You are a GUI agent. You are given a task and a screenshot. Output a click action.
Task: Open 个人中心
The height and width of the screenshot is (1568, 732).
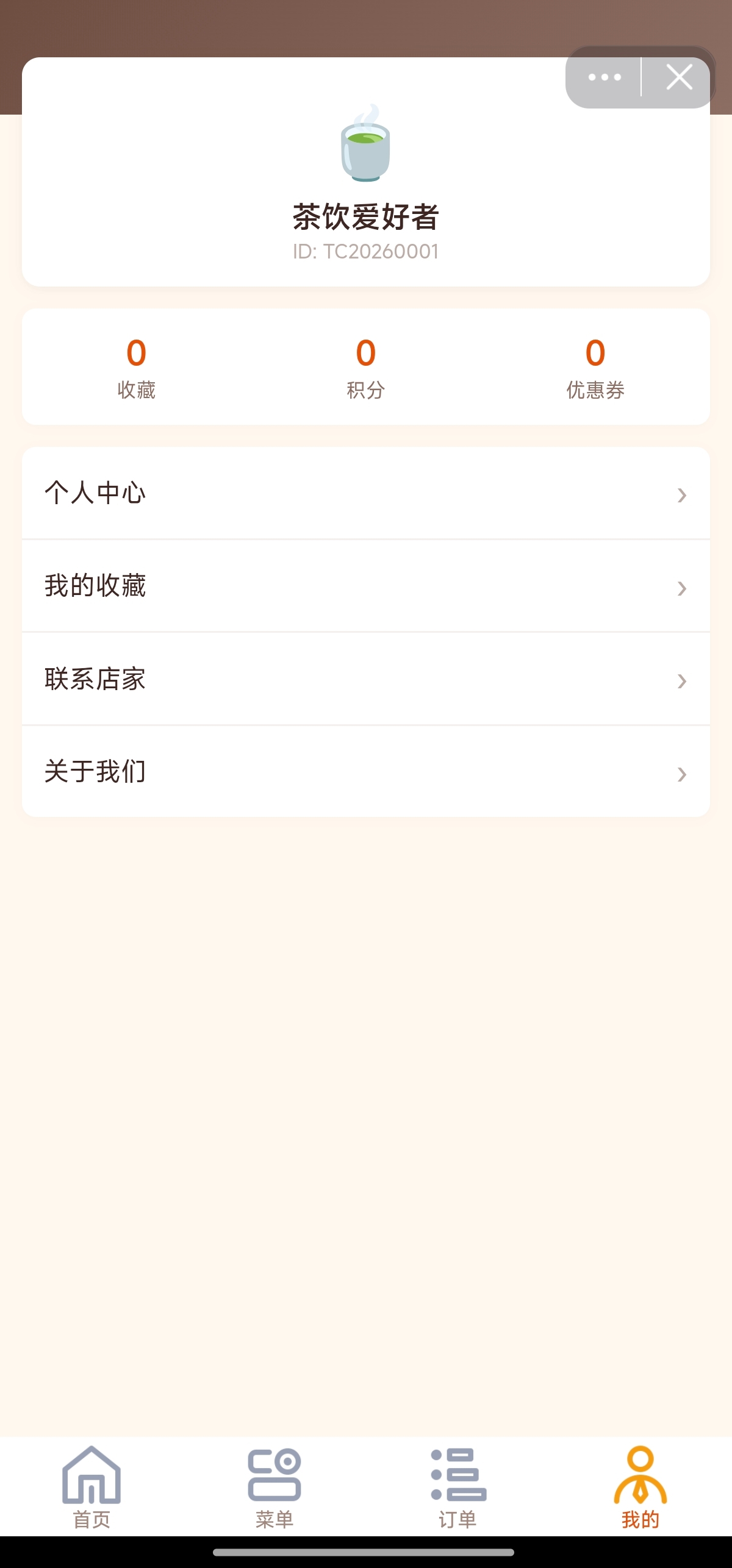366,493
